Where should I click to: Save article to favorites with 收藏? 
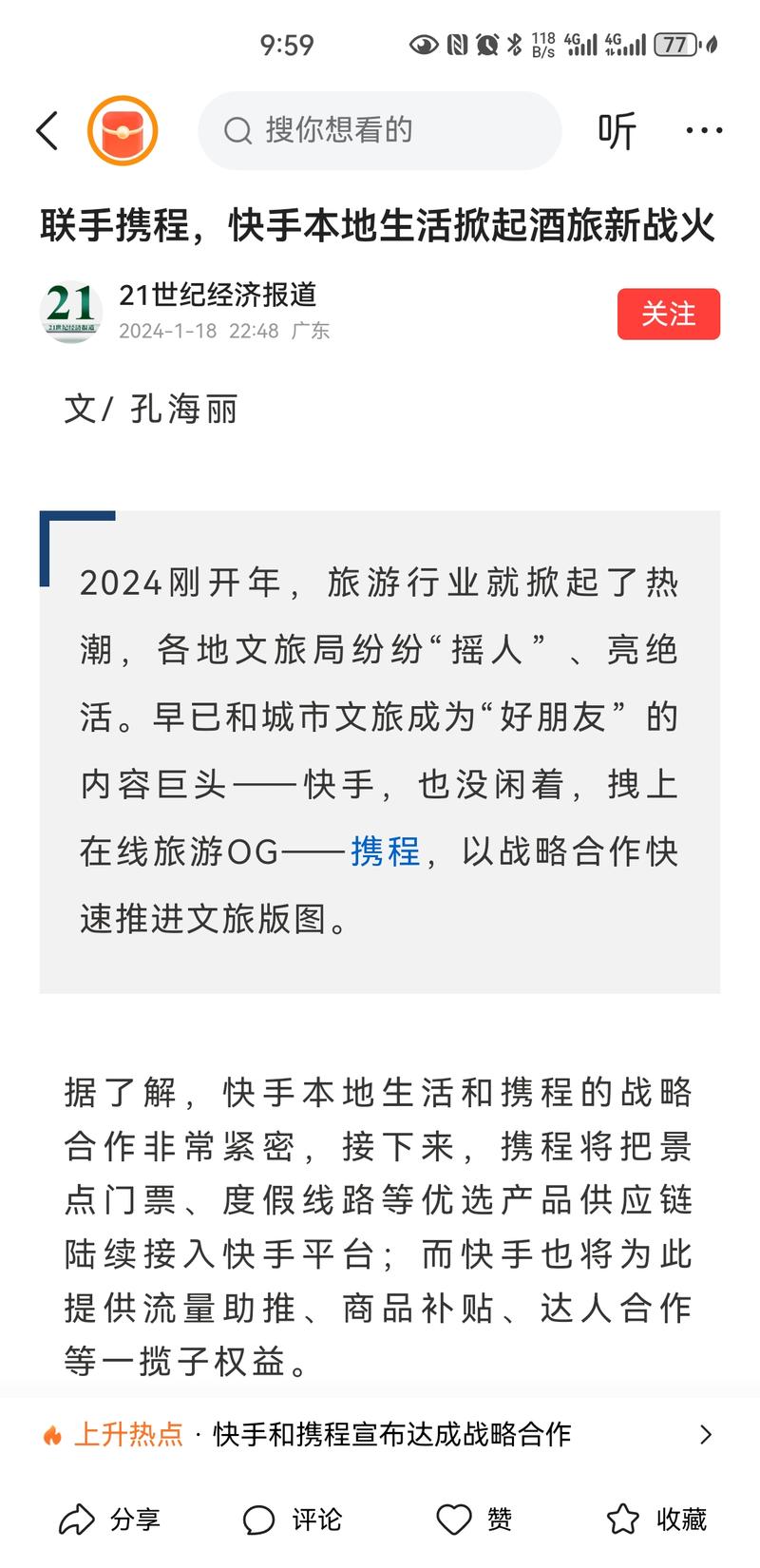(657, 1519)
